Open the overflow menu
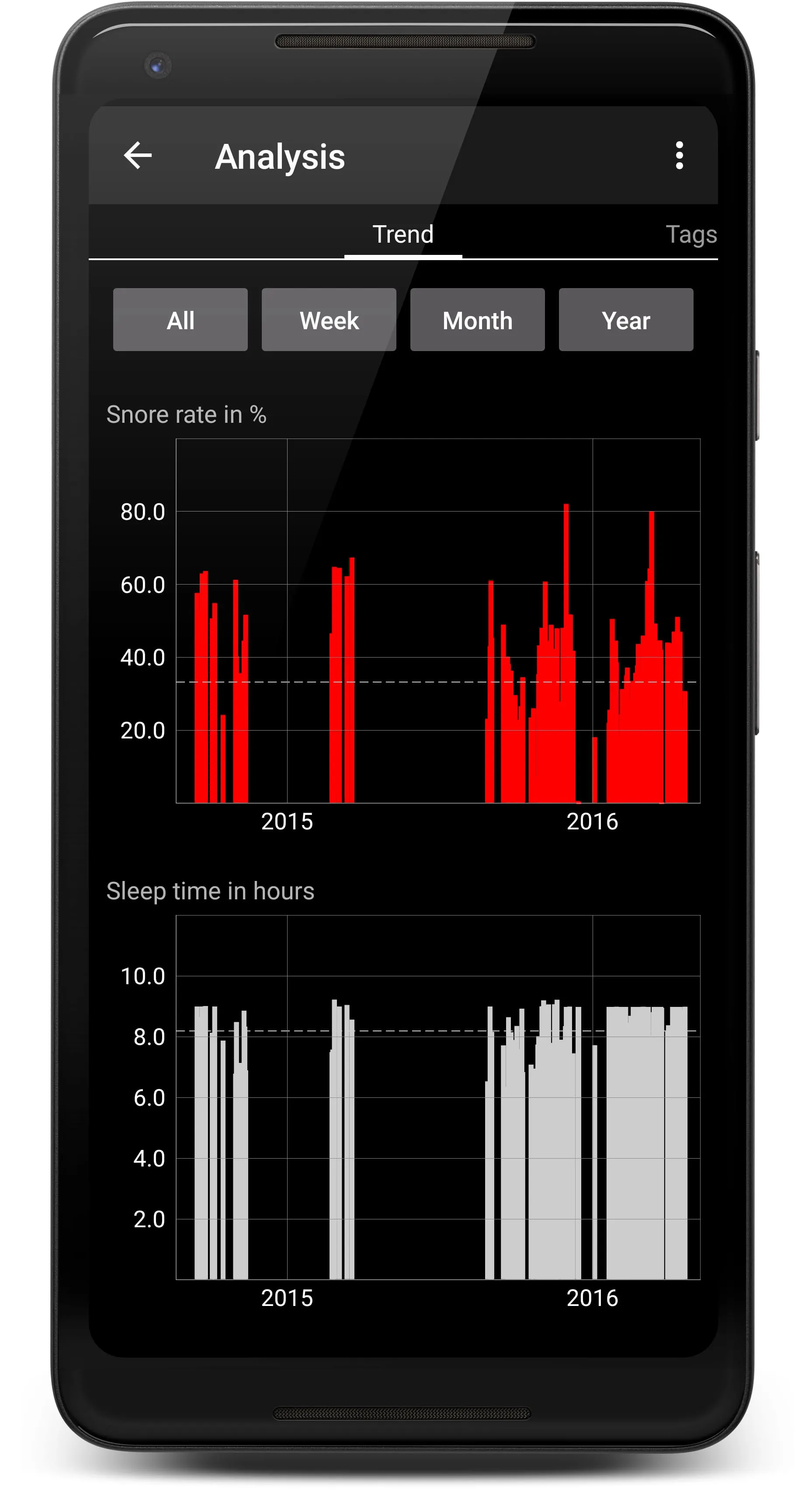This screenshot has height=1511, width=812. click(x=679, y=156)
